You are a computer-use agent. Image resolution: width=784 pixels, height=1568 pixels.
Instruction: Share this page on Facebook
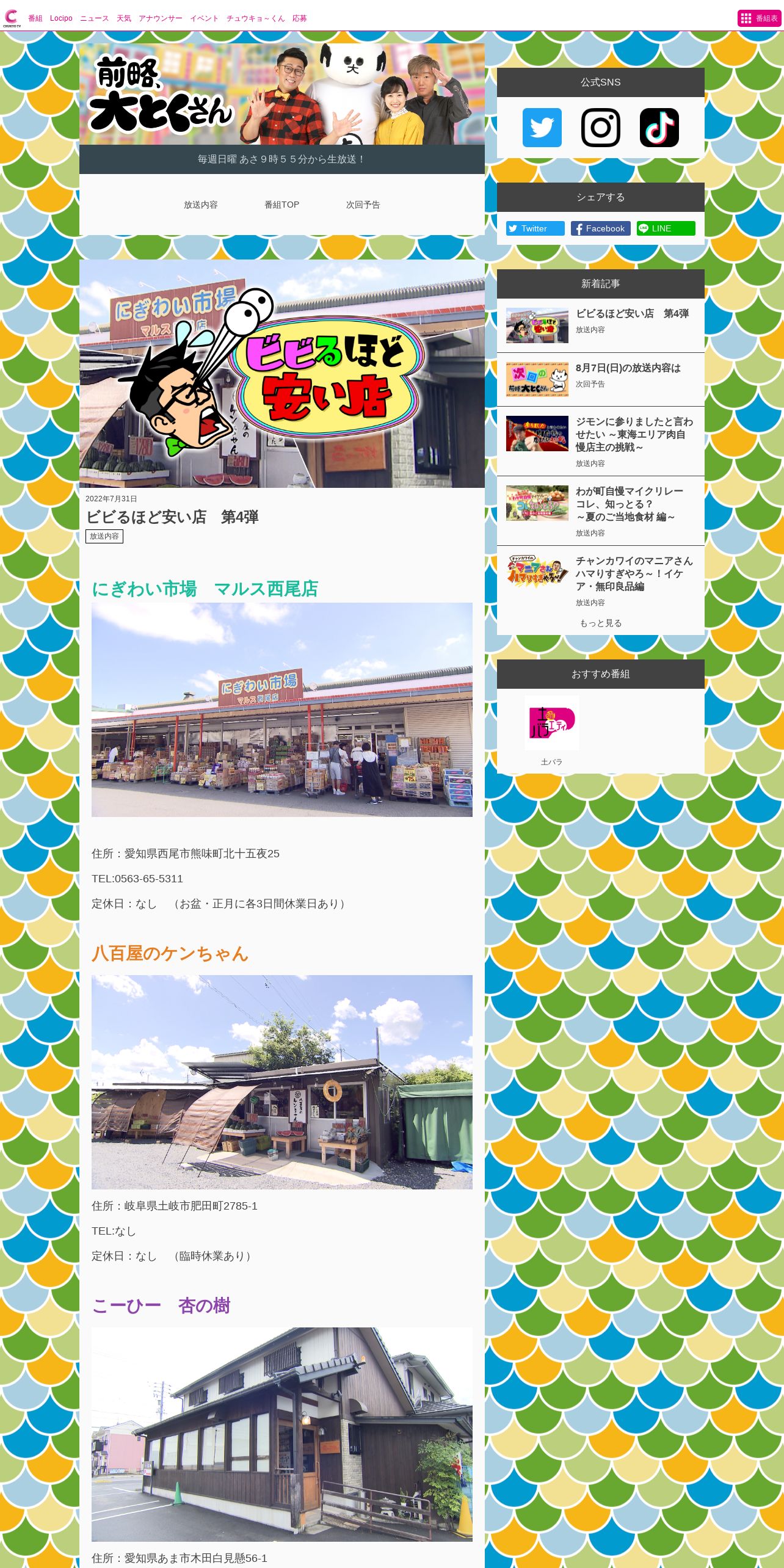pos(601,228)
